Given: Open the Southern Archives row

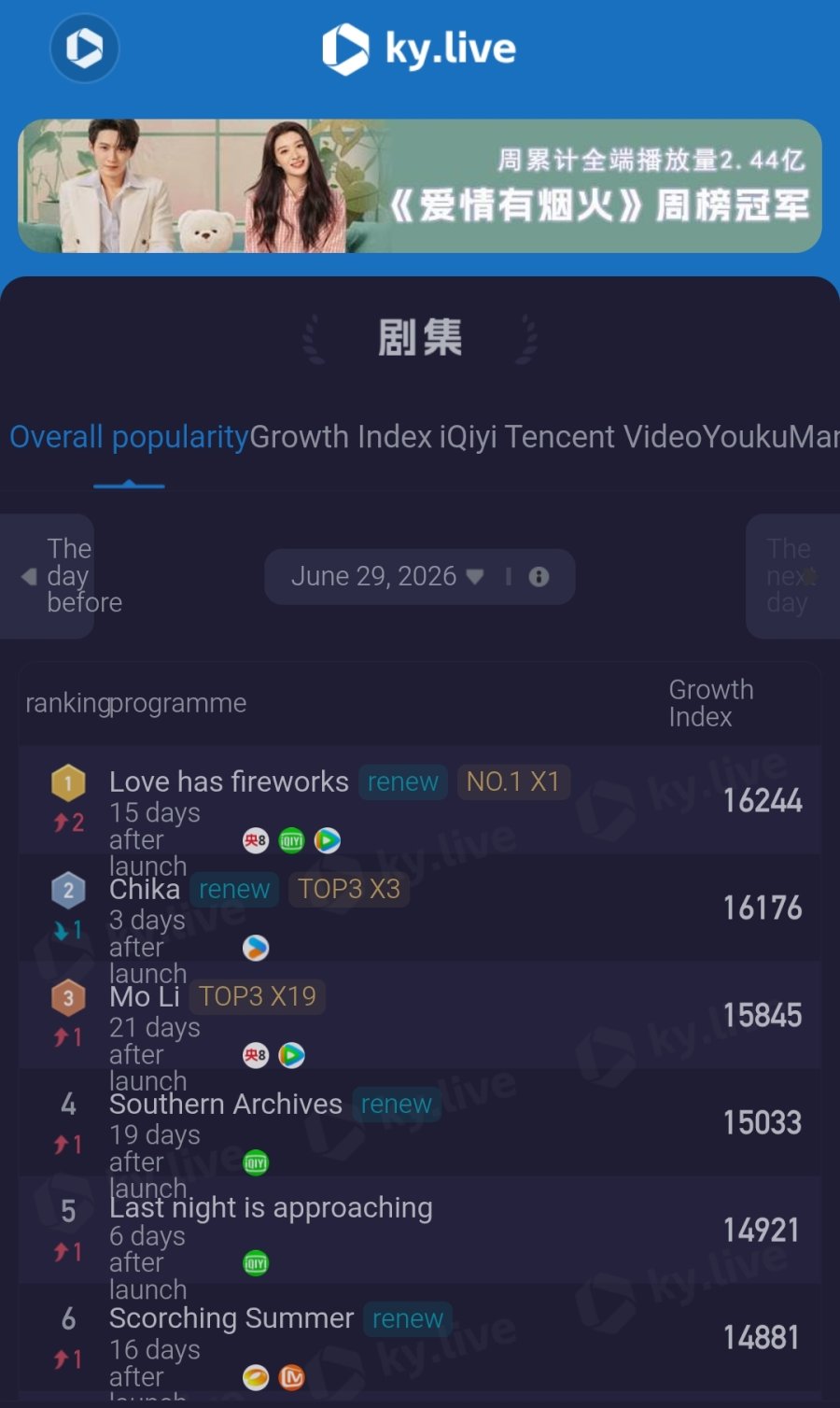Looking at the screenshot, I should click(420, 1122).
